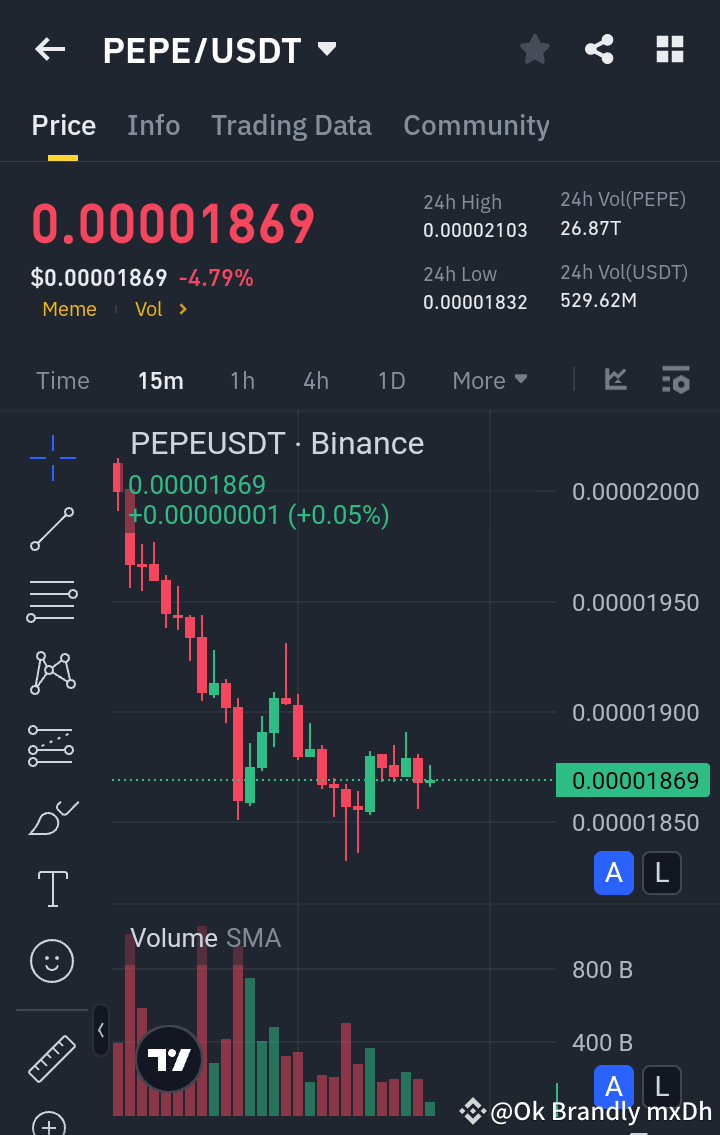Switch to the Trading Data tab
This screenshot has height=1135, width=720.
point(291,125)
